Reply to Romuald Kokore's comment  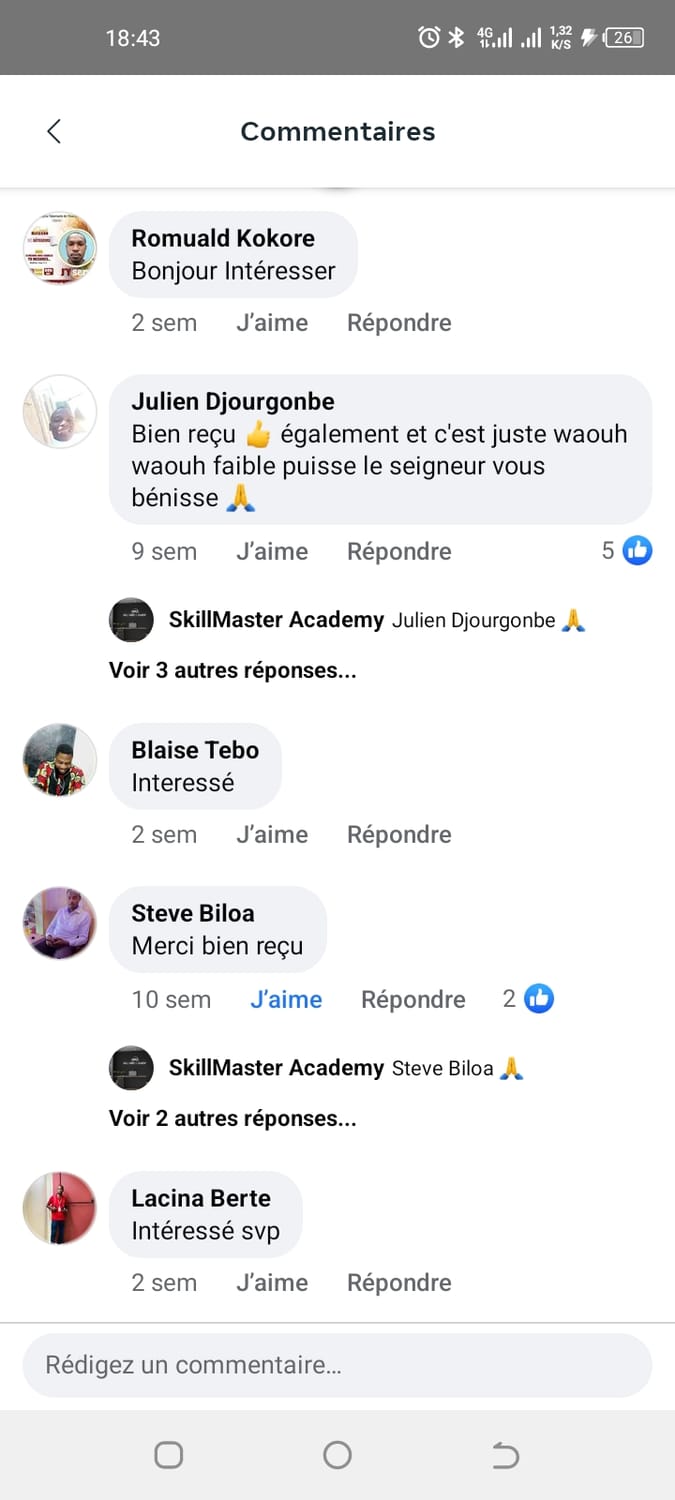coord(398,323)
